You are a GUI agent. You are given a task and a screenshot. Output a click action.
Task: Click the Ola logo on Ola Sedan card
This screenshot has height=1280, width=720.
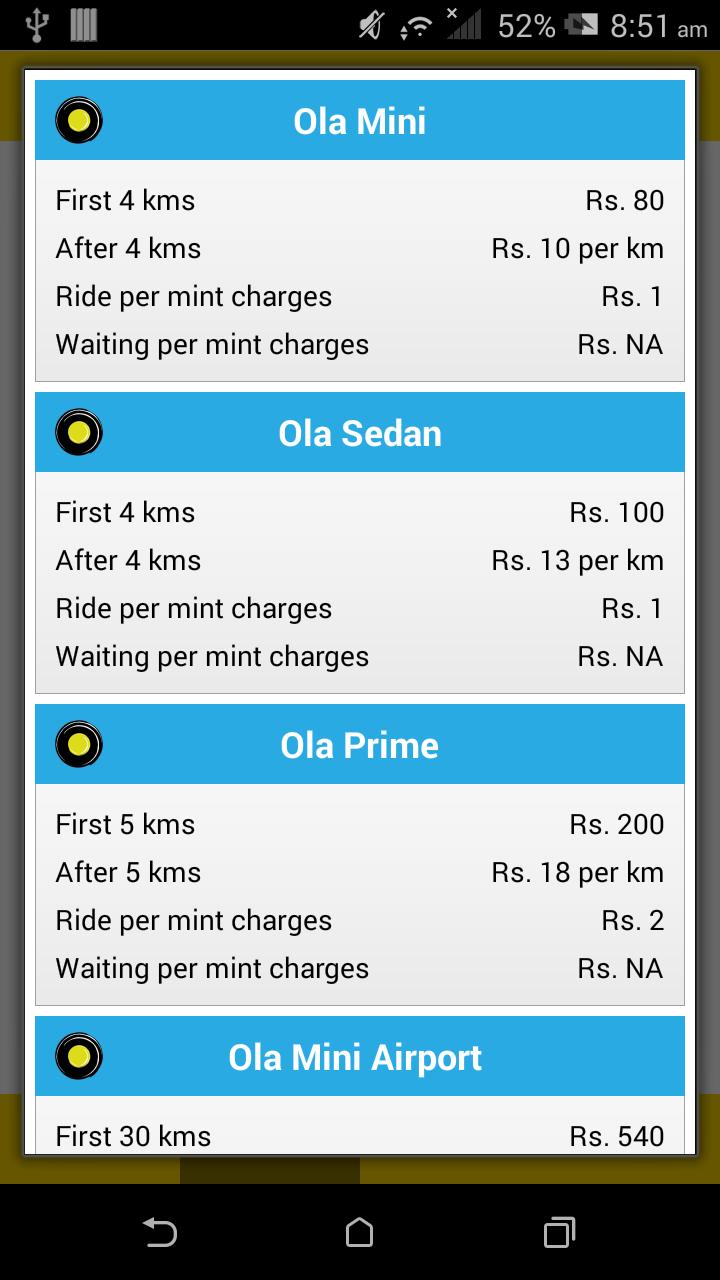[x=78, y=432]
